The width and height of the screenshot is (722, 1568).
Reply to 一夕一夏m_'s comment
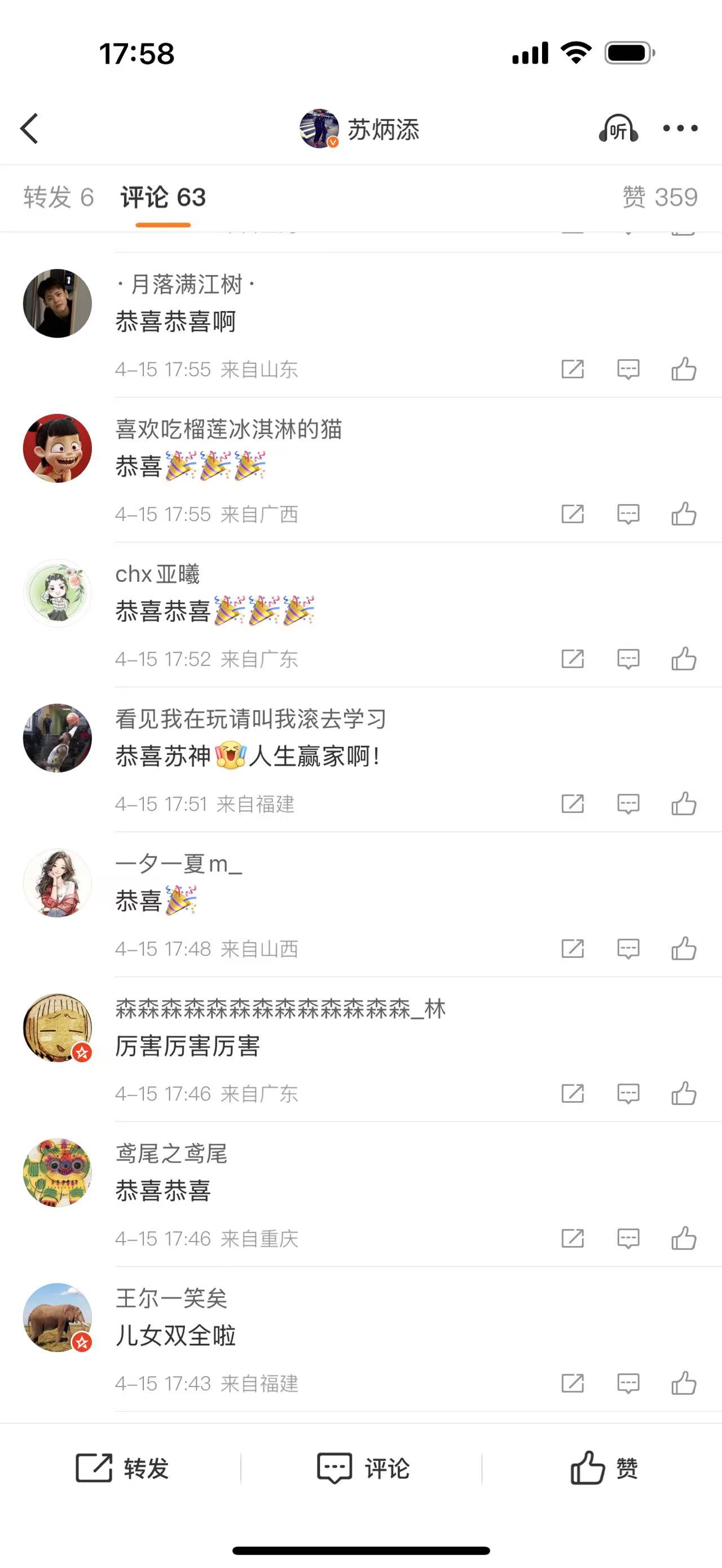[x=628, y=948]
